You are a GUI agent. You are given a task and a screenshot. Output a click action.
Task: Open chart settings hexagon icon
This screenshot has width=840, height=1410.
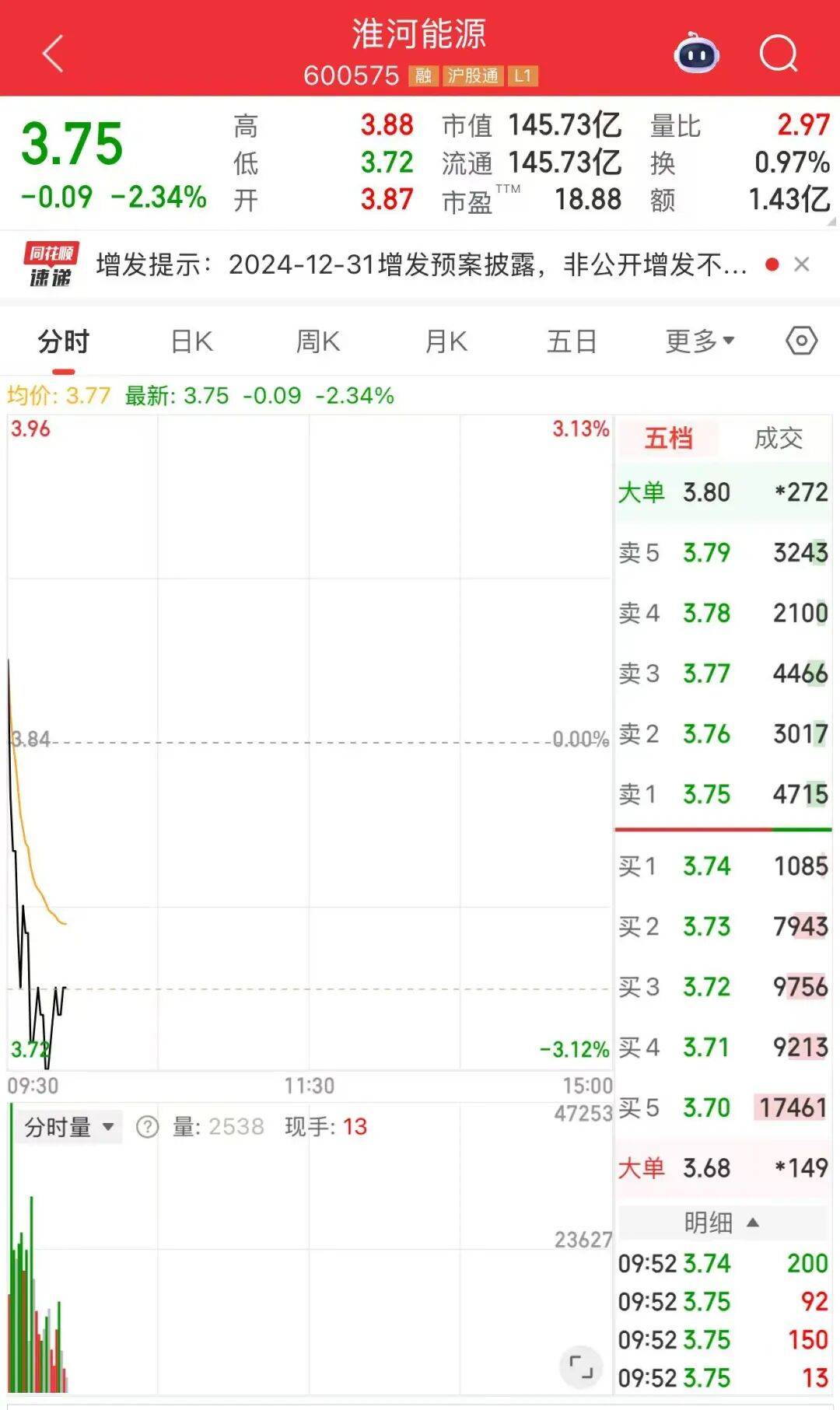(801, 341)
